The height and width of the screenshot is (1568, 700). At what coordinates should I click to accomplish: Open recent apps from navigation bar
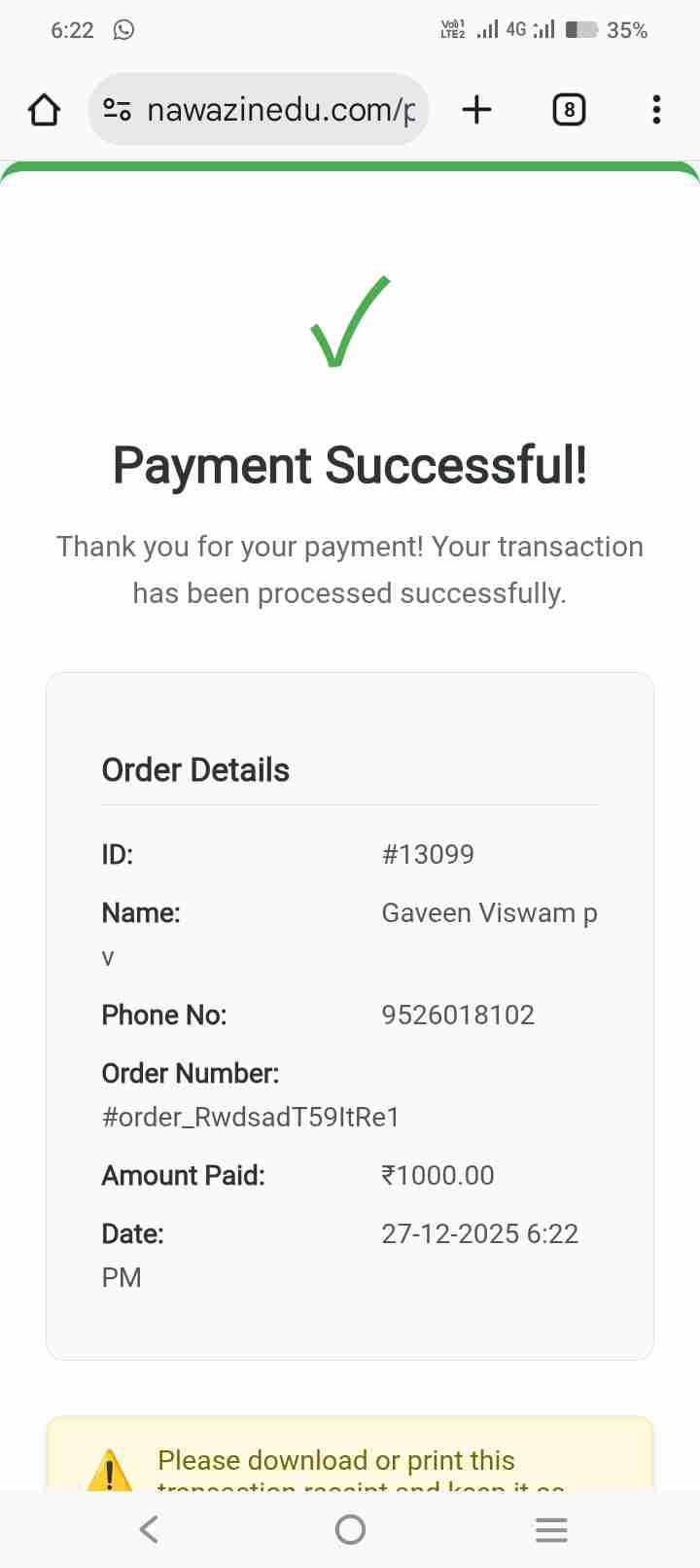pos(550,1529)
